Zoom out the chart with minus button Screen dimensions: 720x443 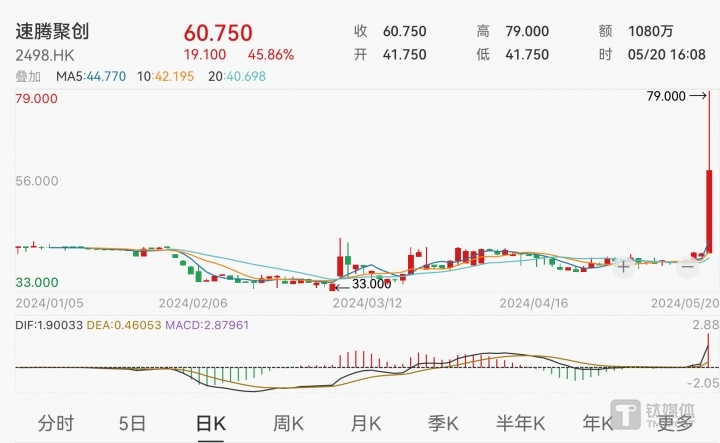[688, 266]
